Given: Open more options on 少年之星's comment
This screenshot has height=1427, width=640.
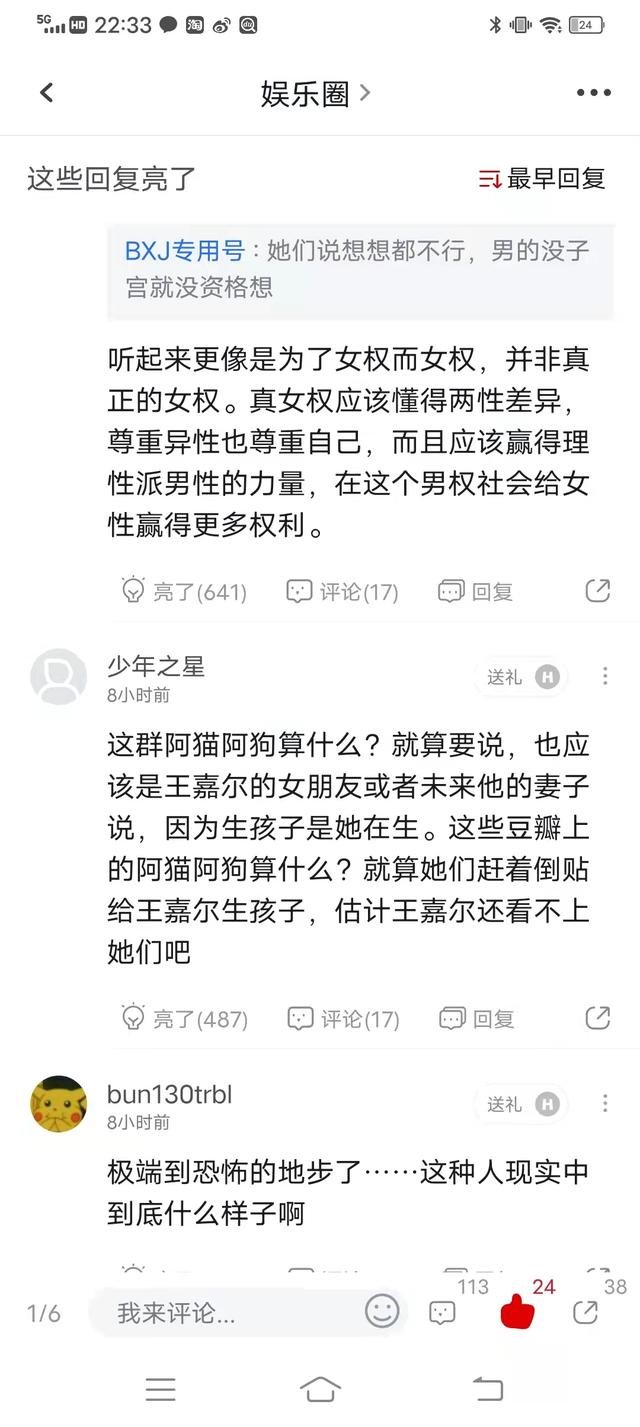Looking at the screenshot, I should coord(605,677).
